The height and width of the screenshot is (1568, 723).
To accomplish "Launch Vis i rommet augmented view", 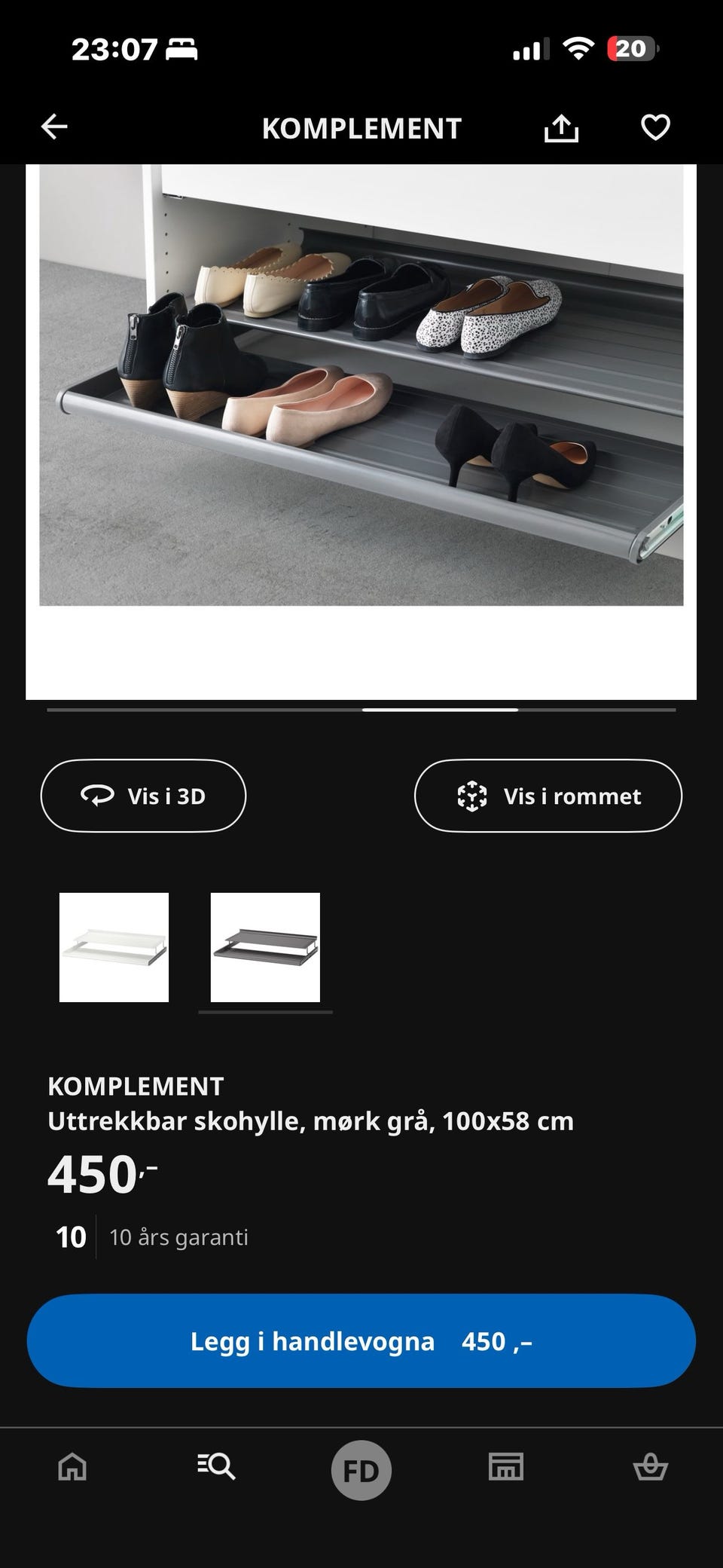I will tap(548, 796).
